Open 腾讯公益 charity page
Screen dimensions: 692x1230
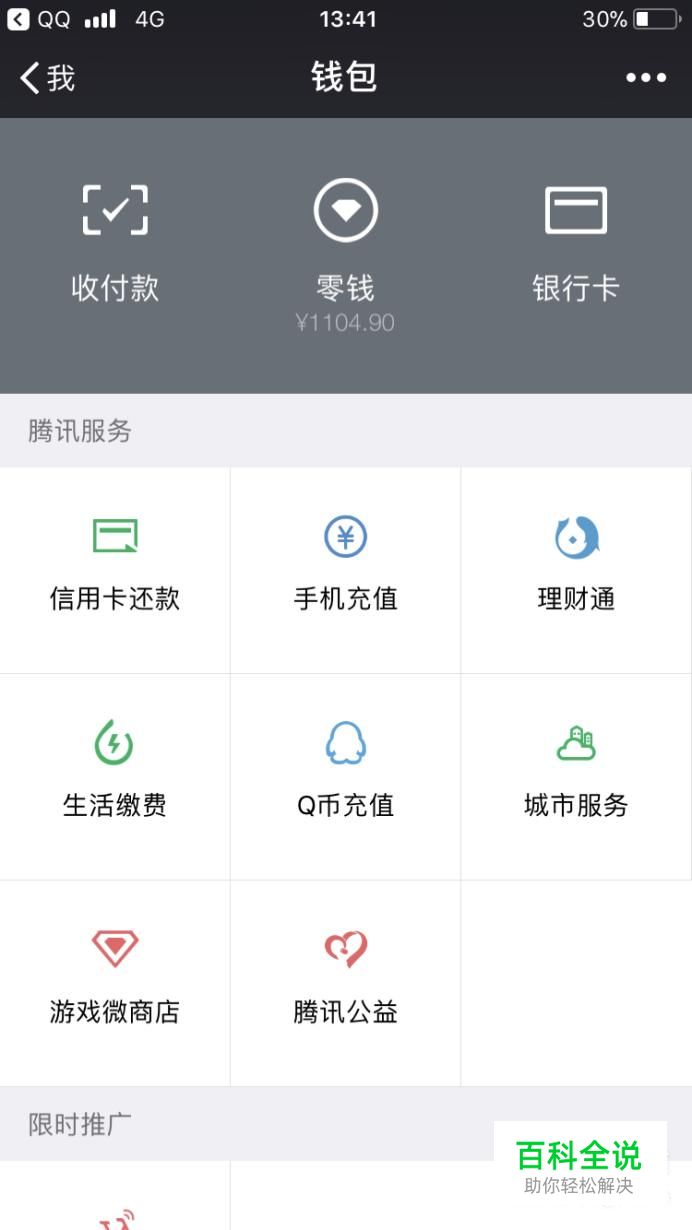[x=345, y=983]
